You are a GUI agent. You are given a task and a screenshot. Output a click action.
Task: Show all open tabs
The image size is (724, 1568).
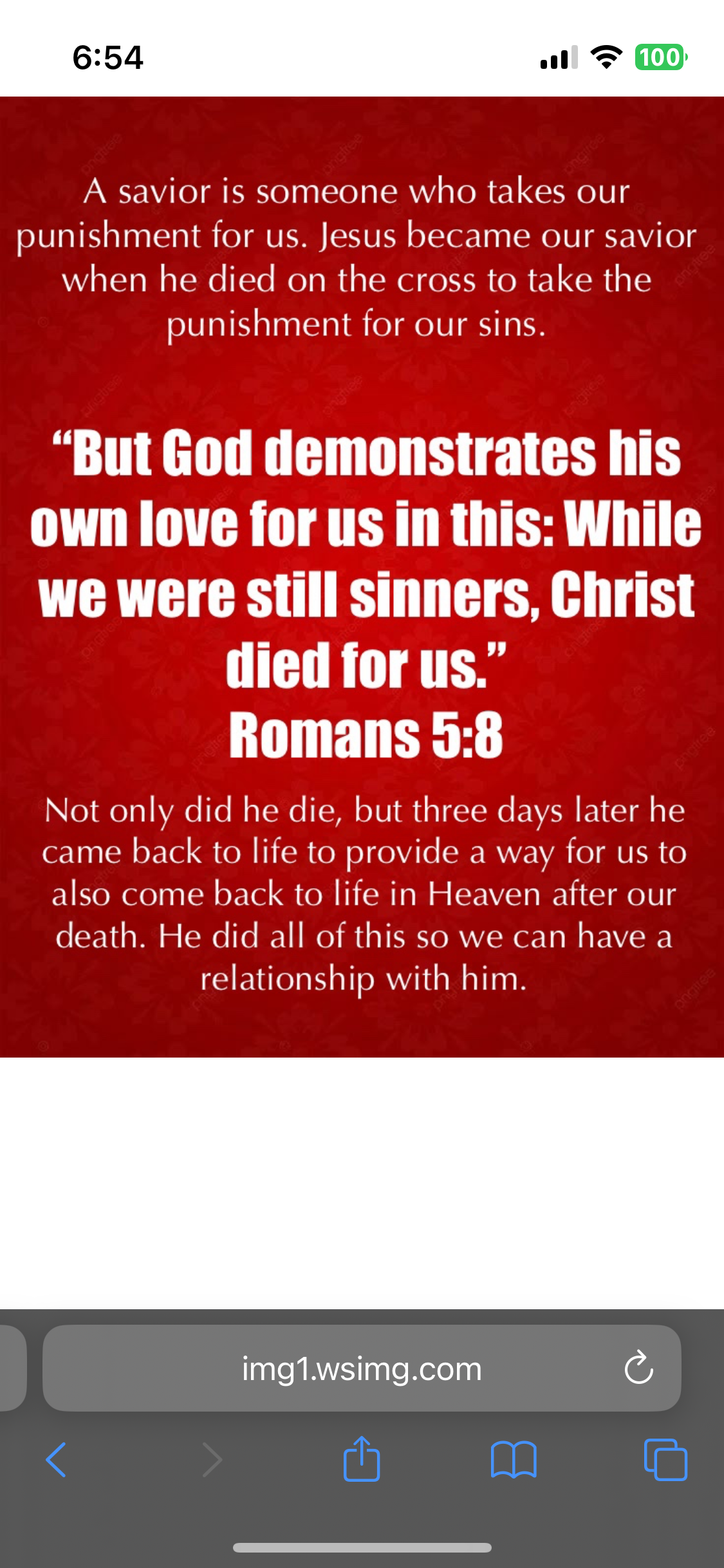point(665,1460)
